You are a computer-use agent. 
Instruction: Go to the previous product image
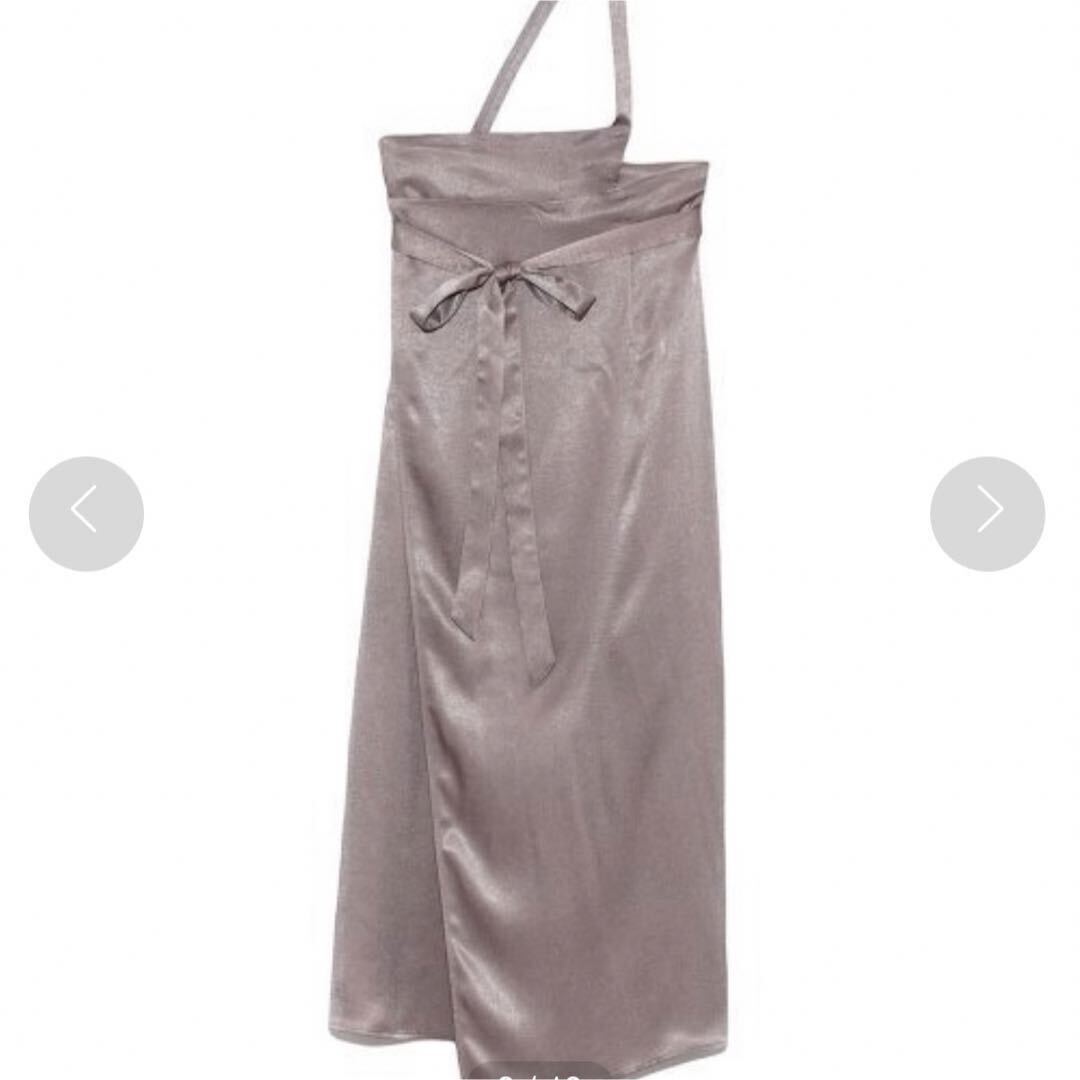coord(86,513)
